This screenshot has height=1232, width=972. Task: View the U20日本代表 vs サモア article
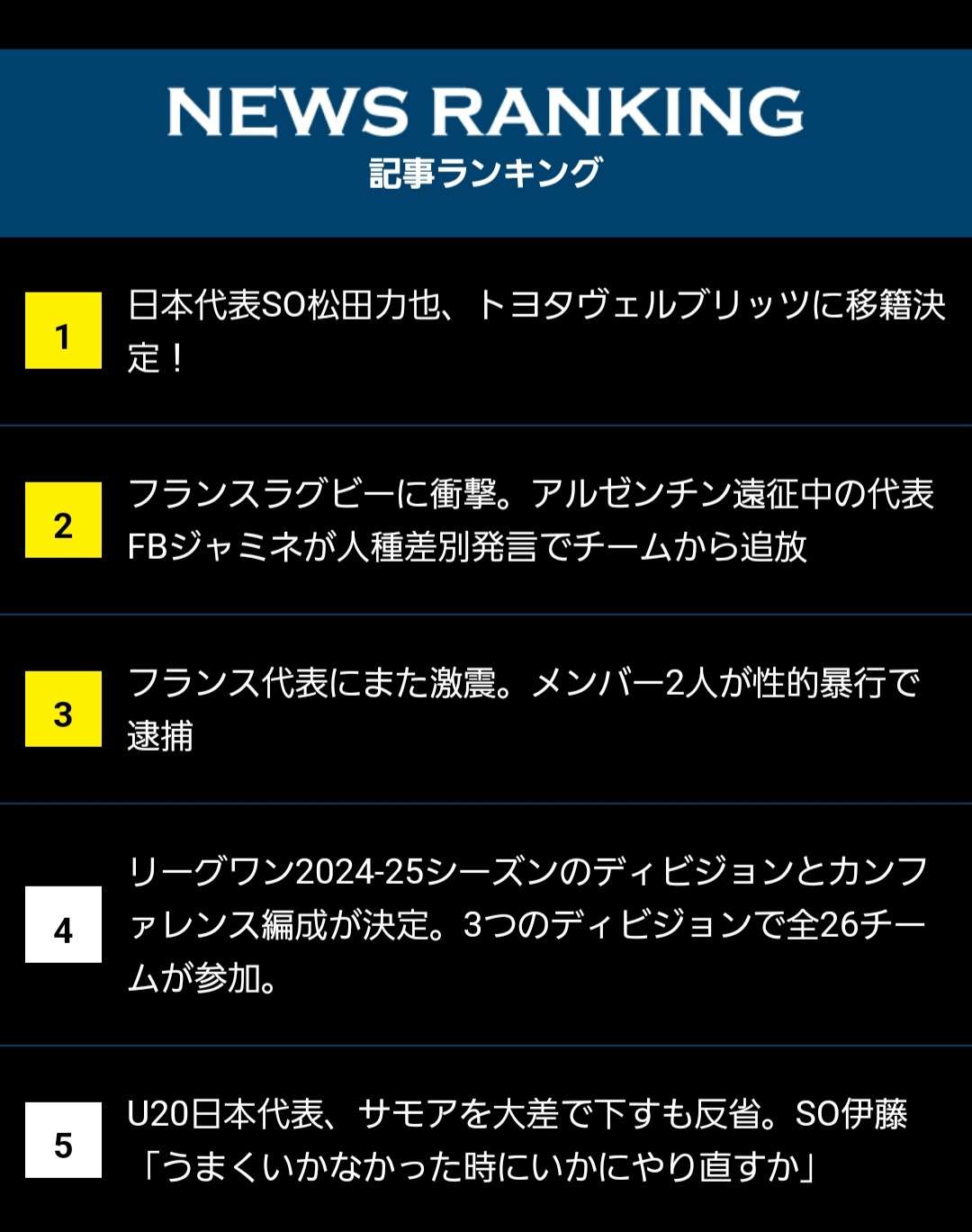click(x=517, y=1140)
